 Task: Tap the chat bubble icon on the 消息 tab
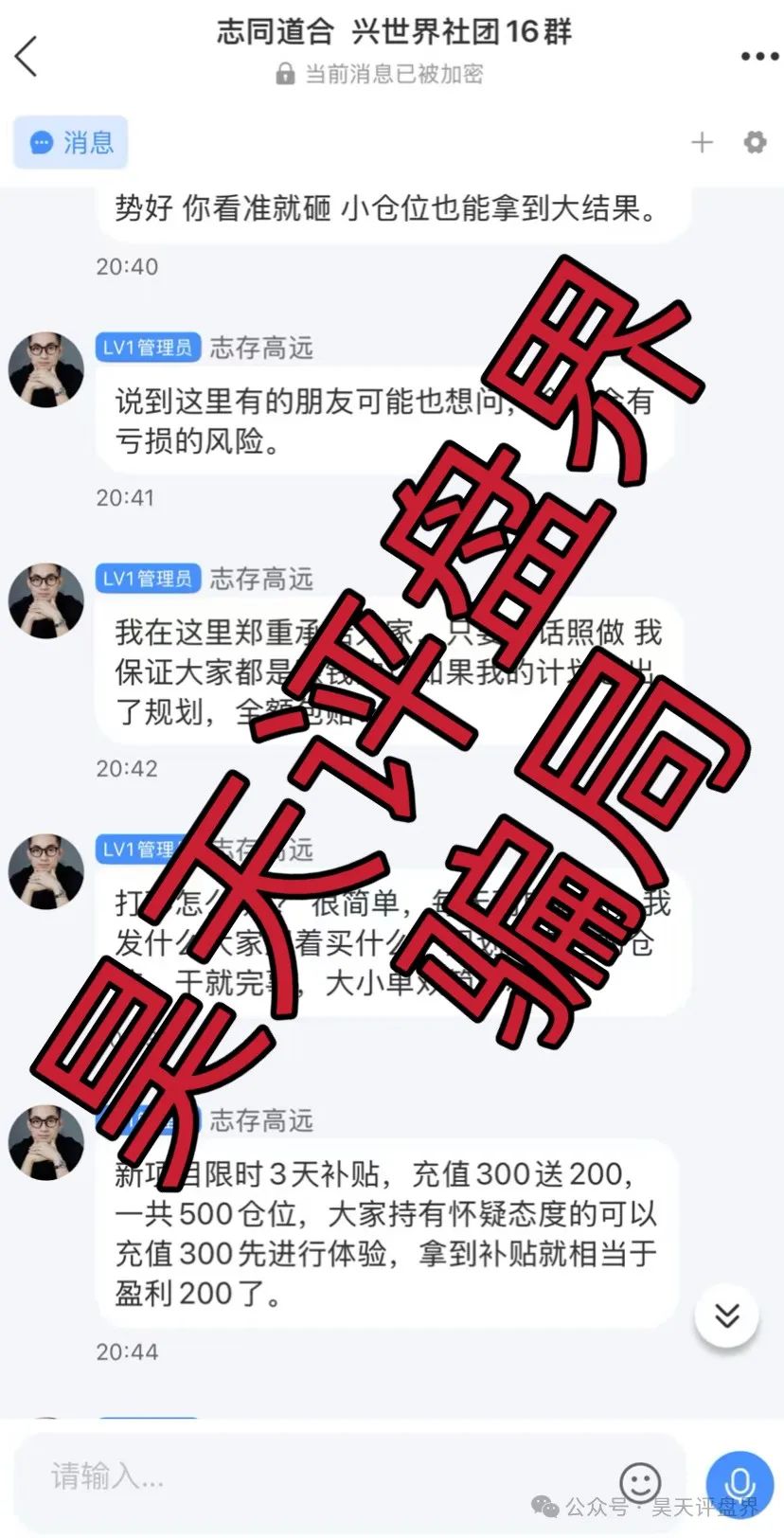click(x=40, y=142)
